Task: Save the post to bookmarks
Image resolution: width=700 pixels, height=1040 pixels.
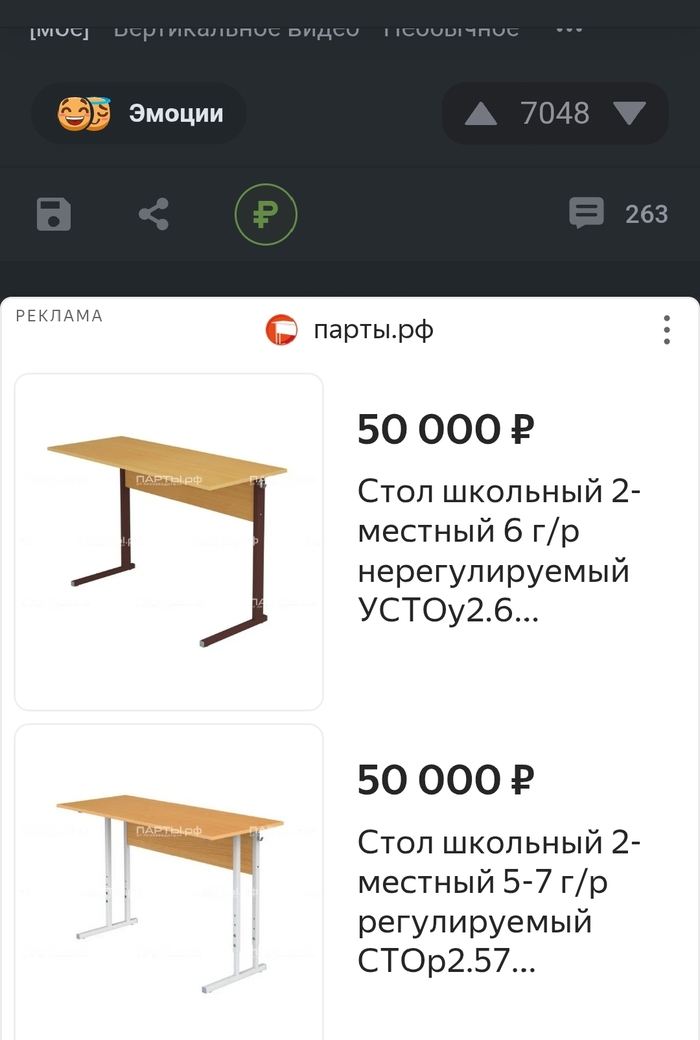Action: coord(54,214)
